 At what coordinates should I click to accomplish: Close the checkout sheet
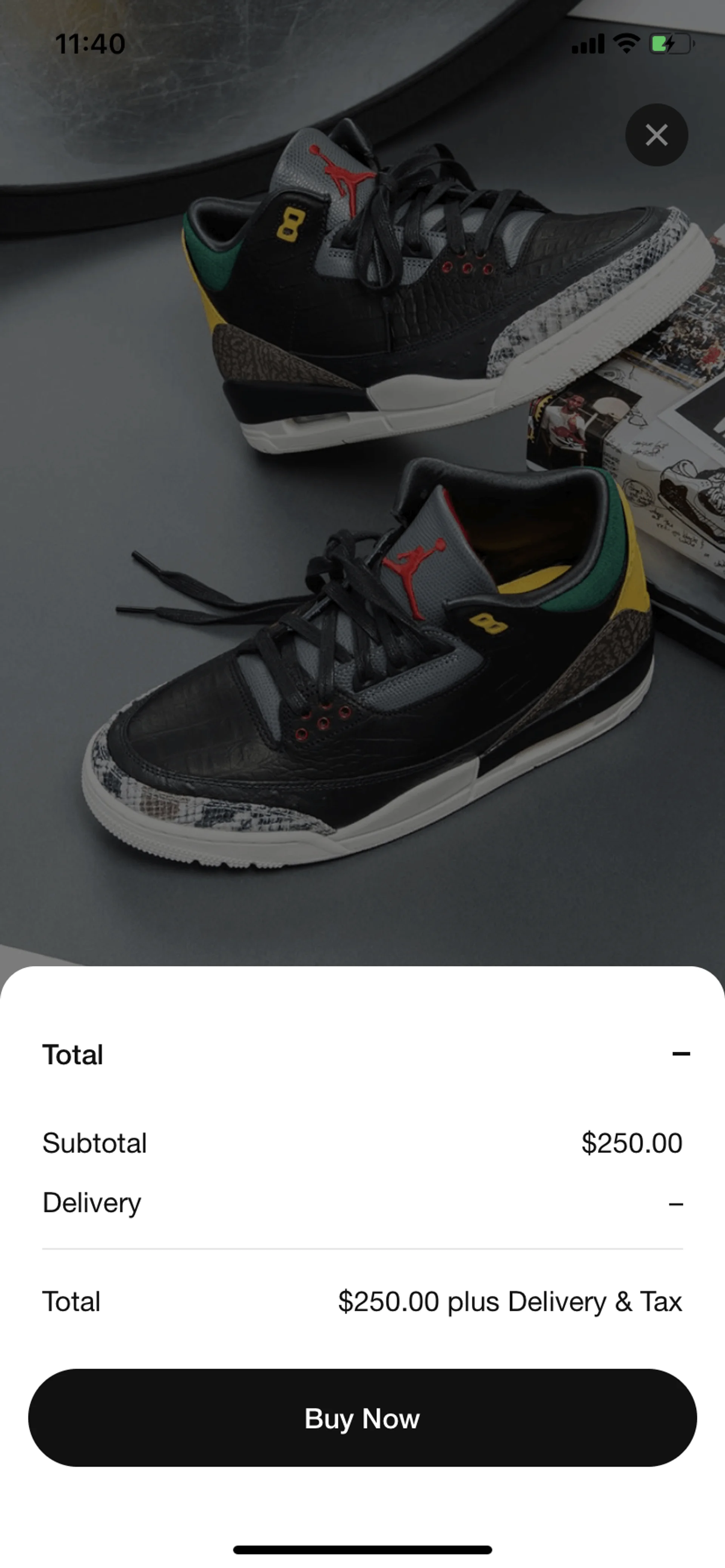(656, 135)
